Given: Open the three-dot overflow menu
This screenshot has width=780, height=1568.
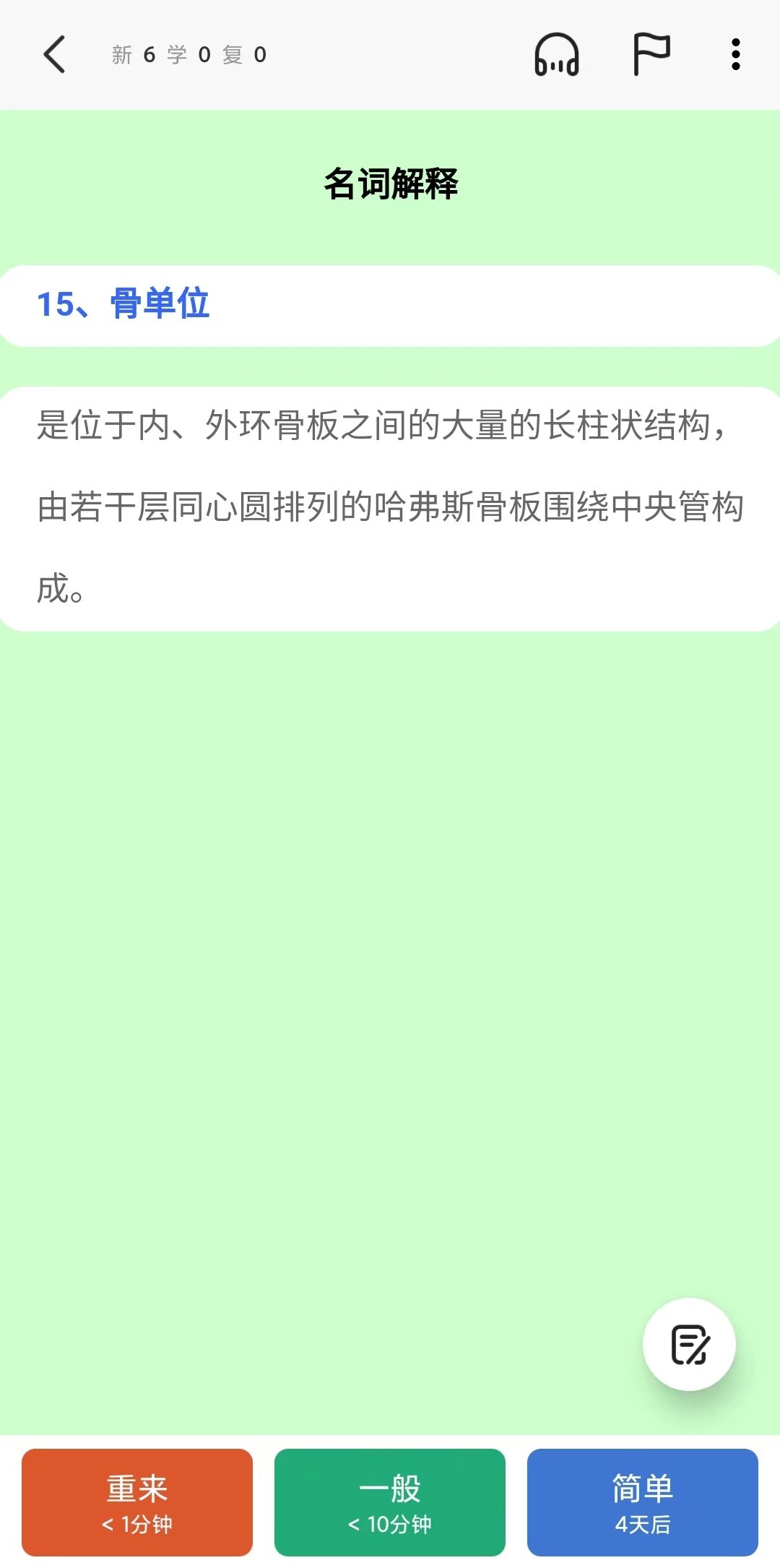Looking at the screenshot, I should click(x=735, y=55).
